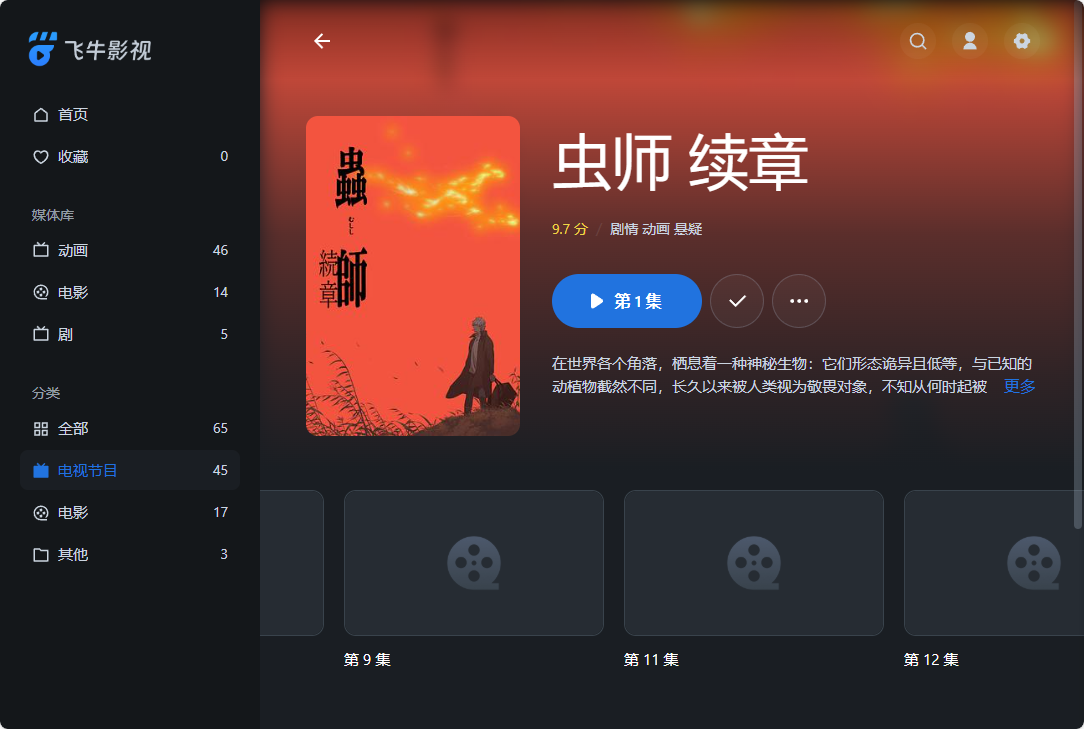Viewport: 1084px width, 729px height.
Task: Select the 其他 category
Action: point(73,555)
